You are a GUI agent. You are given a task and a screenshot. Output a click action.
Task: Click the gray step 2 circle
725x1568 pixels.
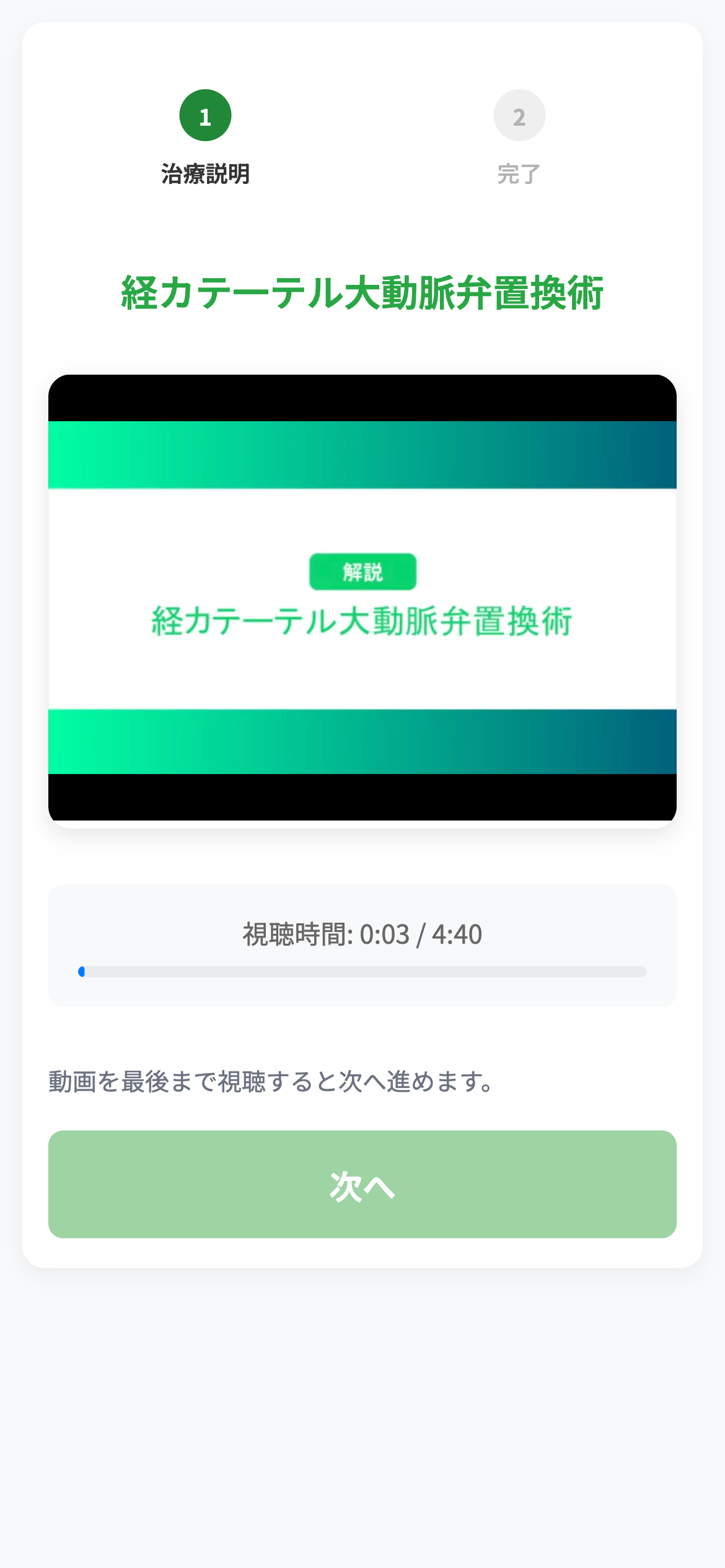pos(519,115)
